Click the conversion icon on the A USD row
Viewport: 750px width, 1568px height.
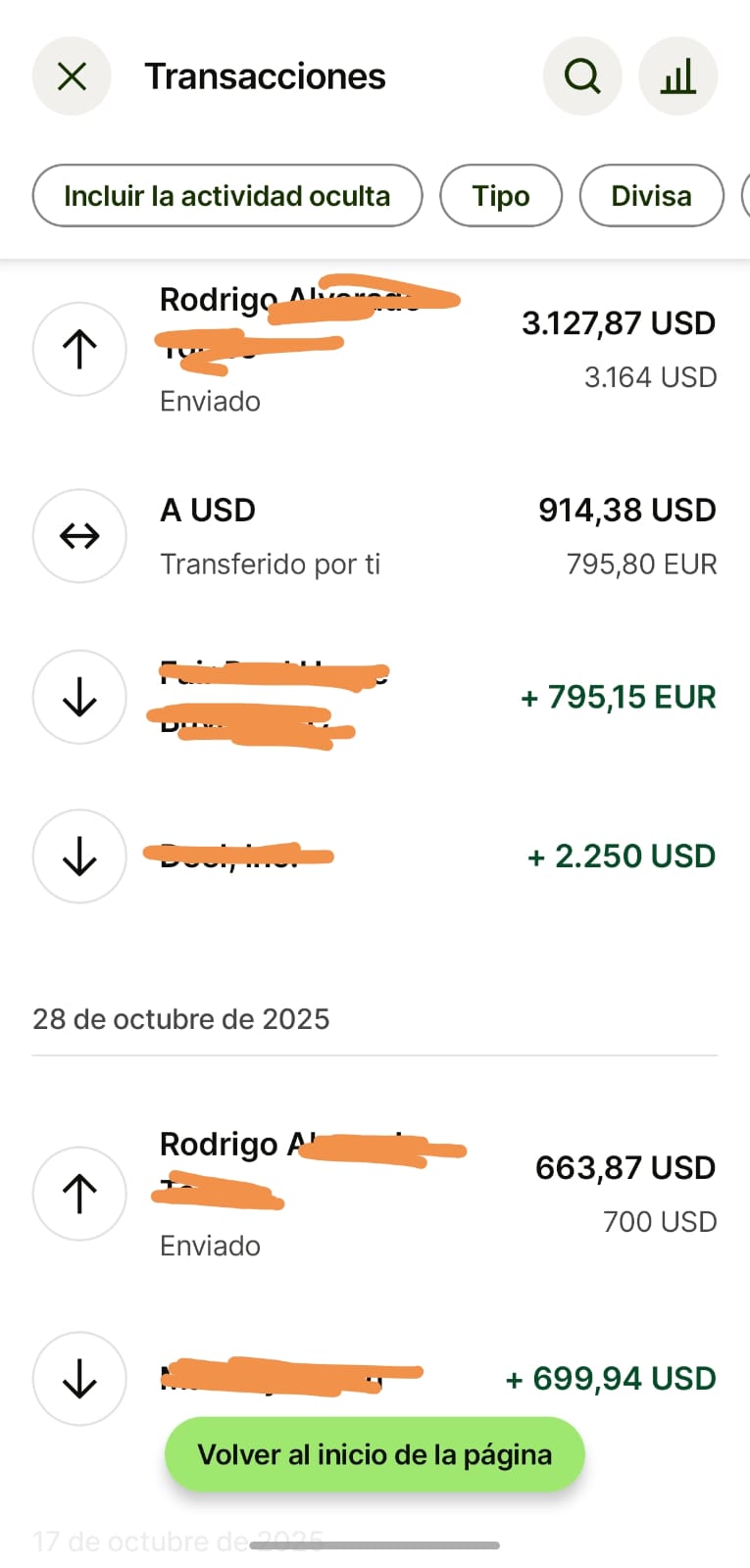(78, 536)
